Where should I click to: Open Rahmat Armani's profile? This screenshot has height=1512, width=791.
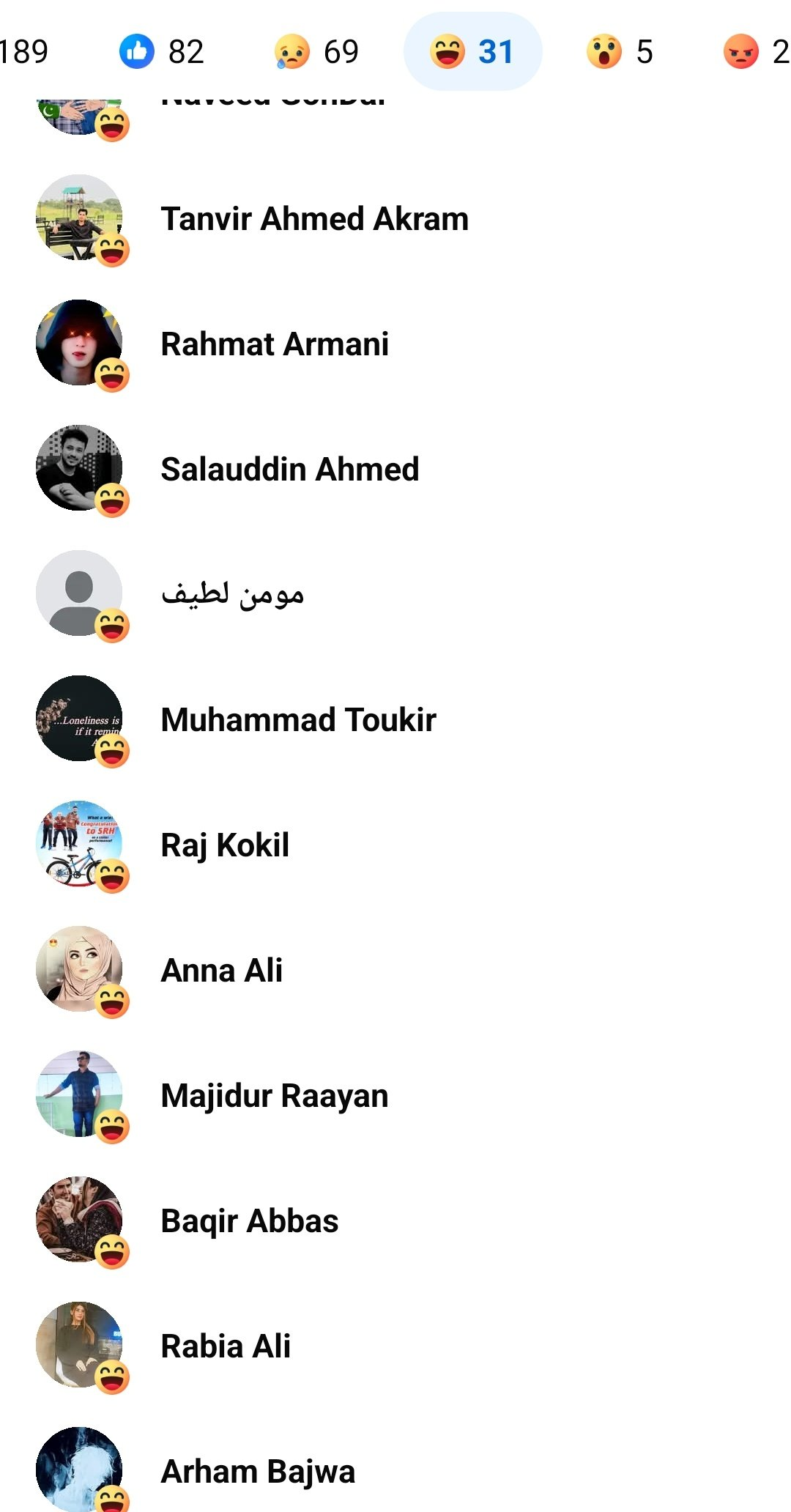point(275,344)
